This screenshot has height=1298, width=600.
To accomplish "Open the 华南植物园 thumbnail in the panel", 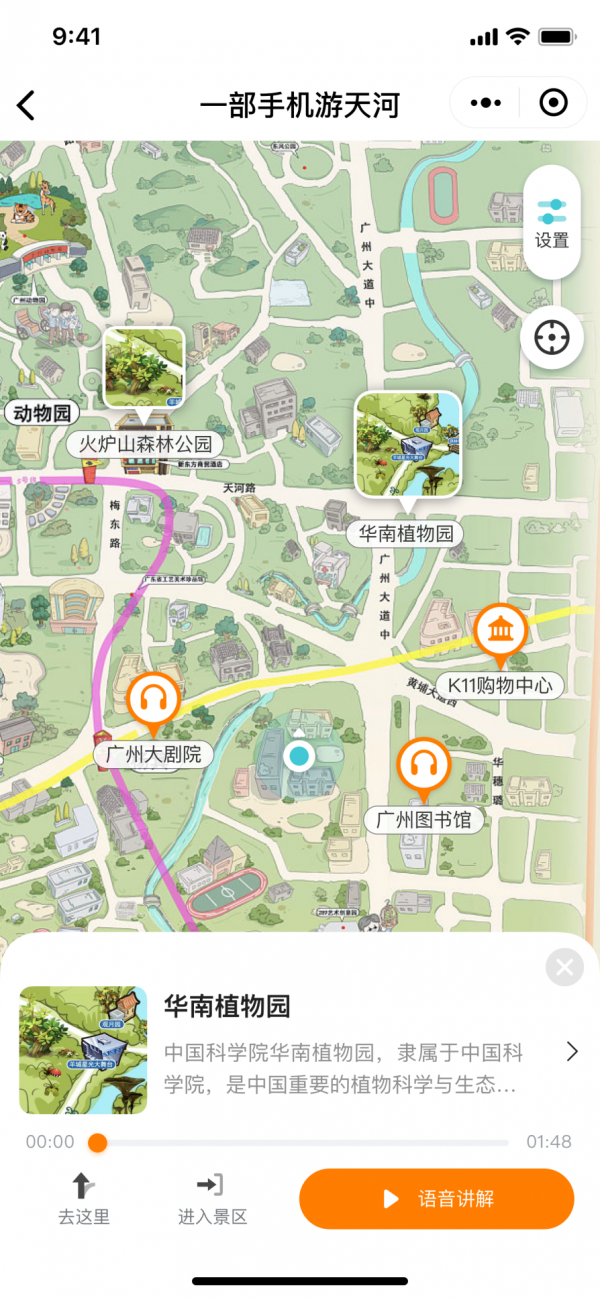I will click(83, 1050).
